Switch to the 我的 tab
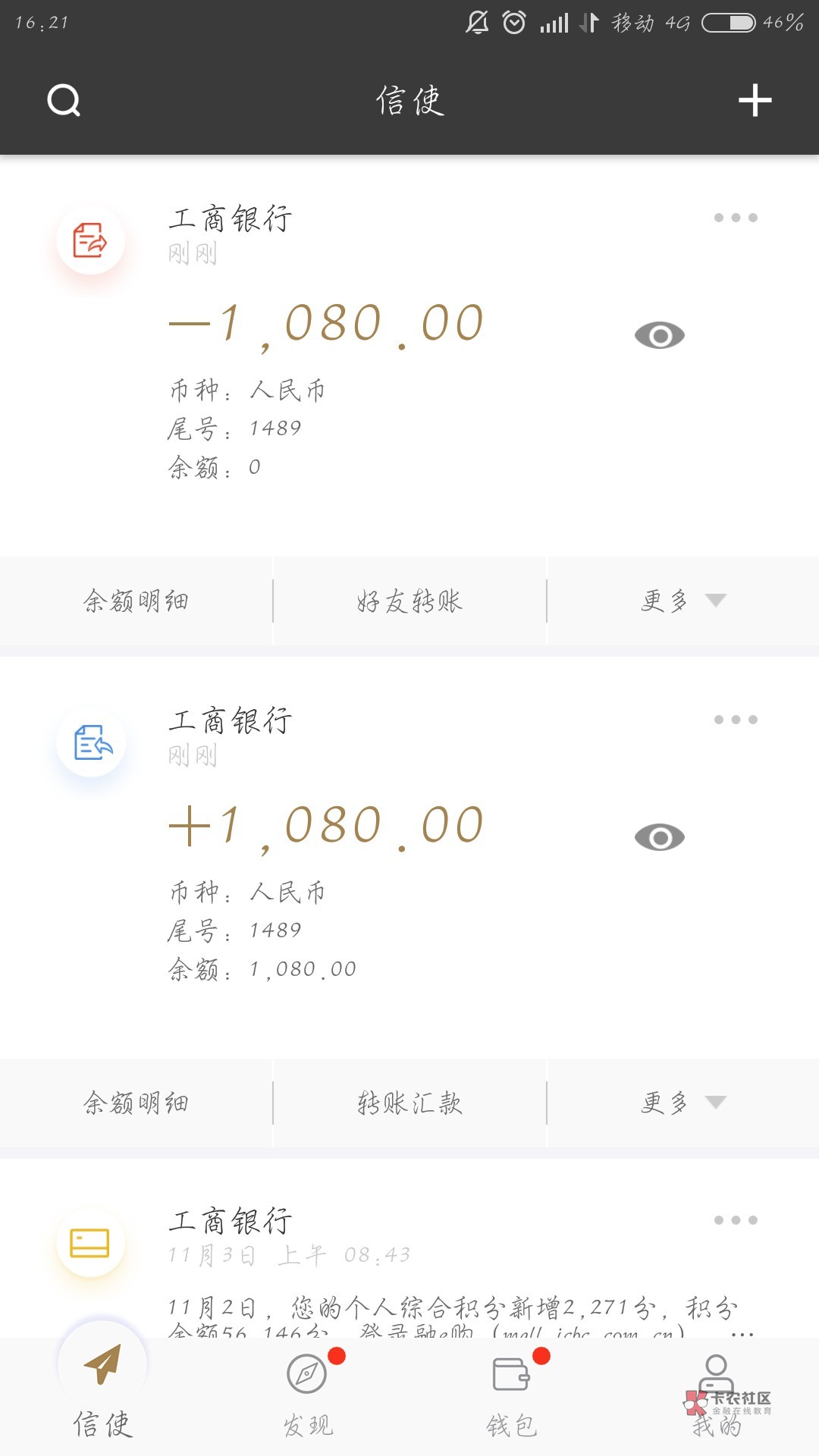Viewport: 819px width, 1456px height. coord(717,1395)
